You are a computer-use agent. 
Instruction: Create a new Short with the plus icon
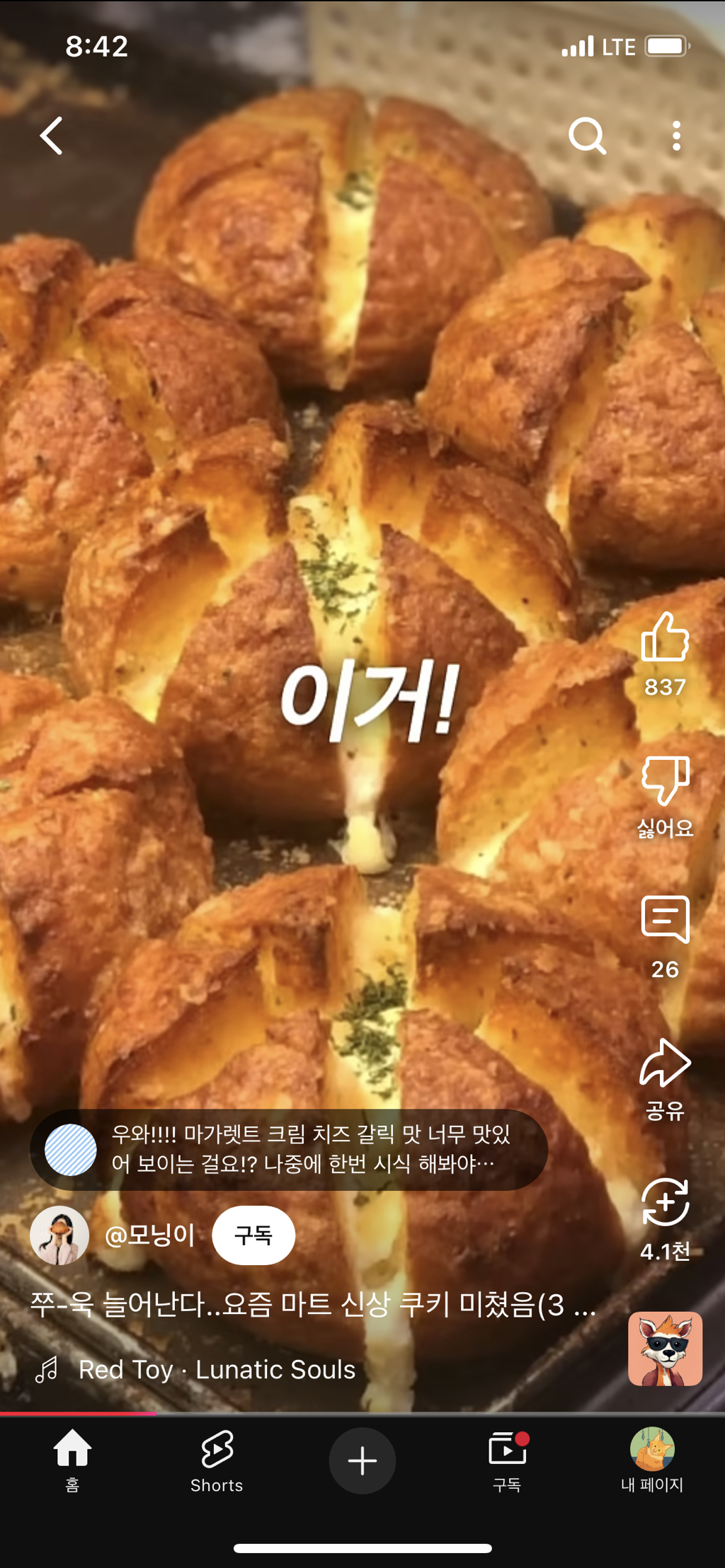click(362, 1460)
